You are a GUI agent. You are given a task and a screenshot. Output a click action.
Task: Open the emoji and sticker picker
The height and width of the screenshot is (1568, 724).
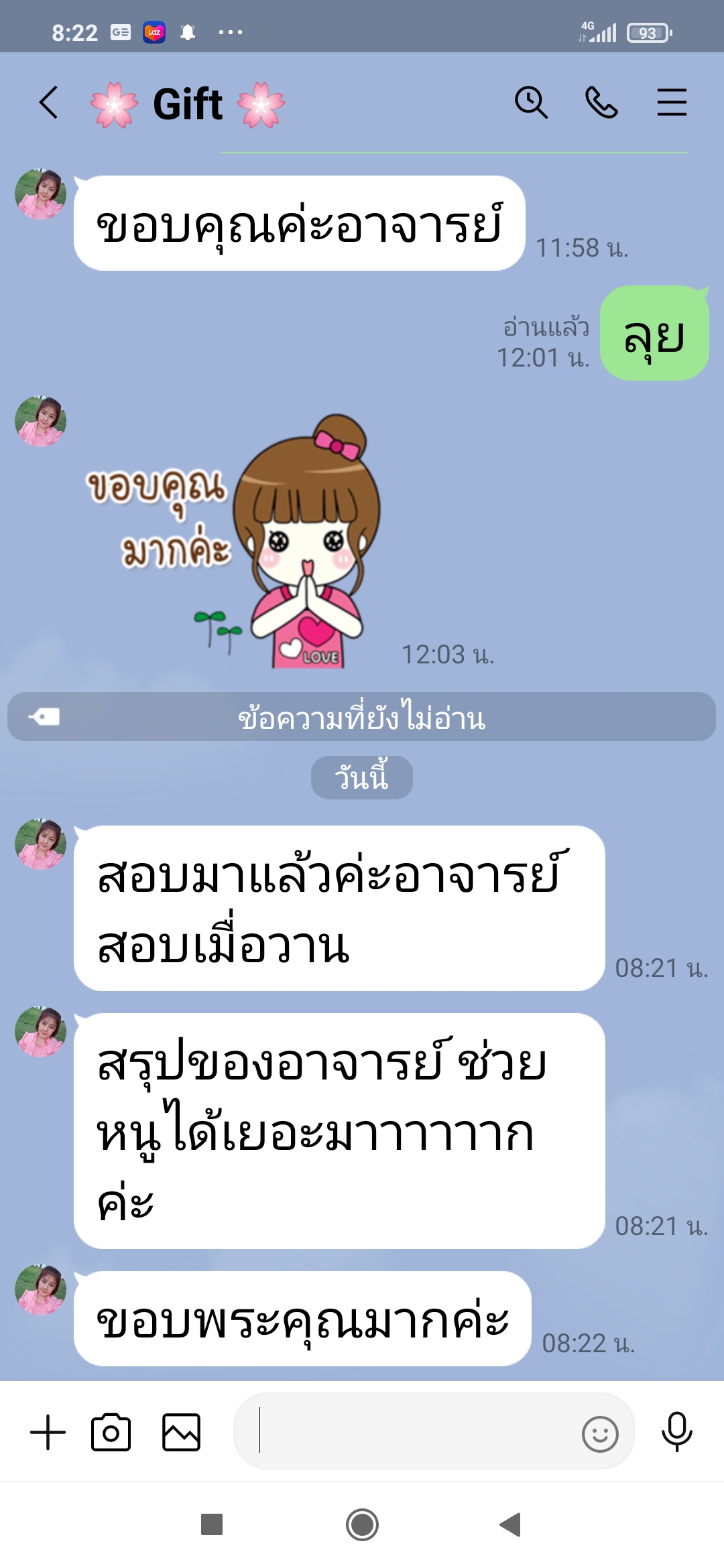click(x=600, y=1434)
